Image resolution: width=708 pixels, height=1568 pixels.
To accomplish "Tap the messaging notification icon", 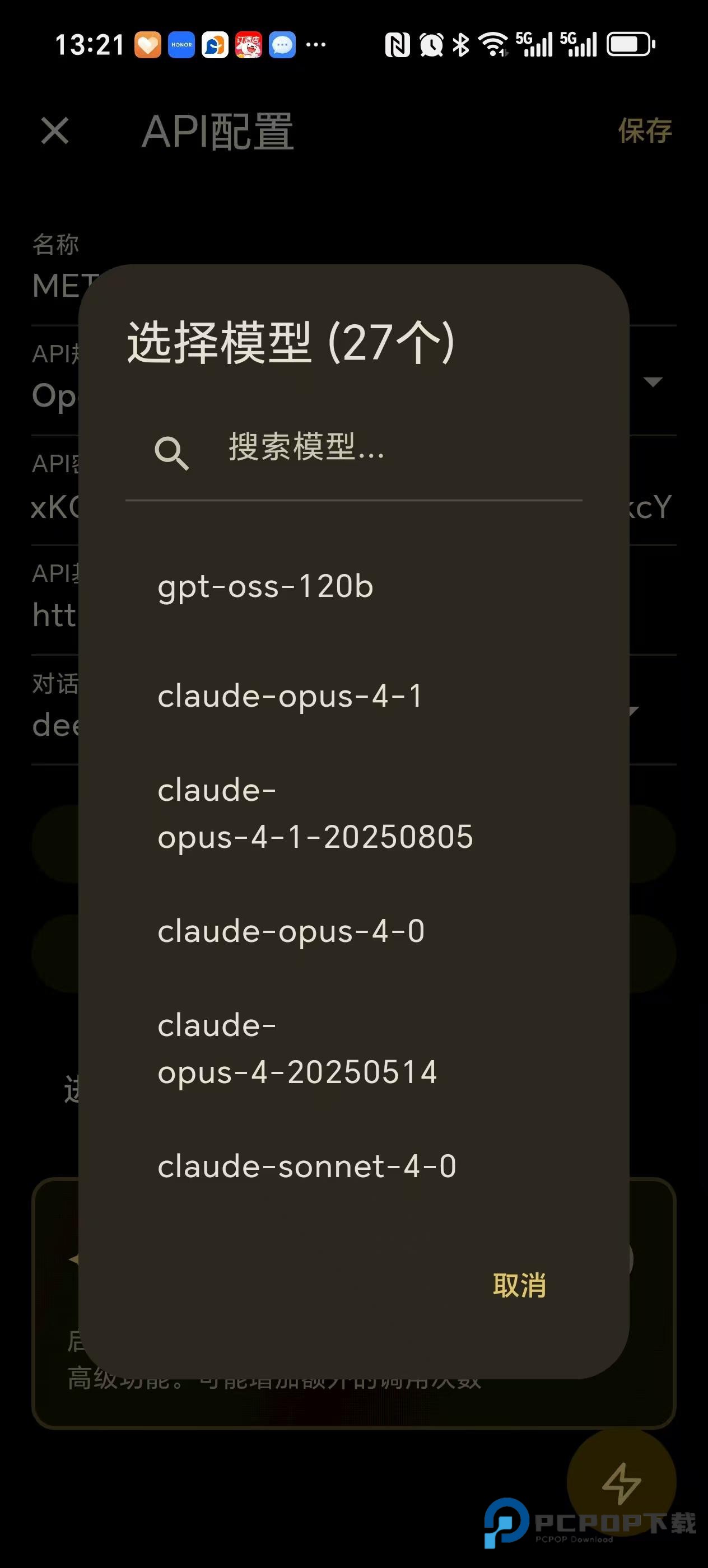I will click(282, 44).
